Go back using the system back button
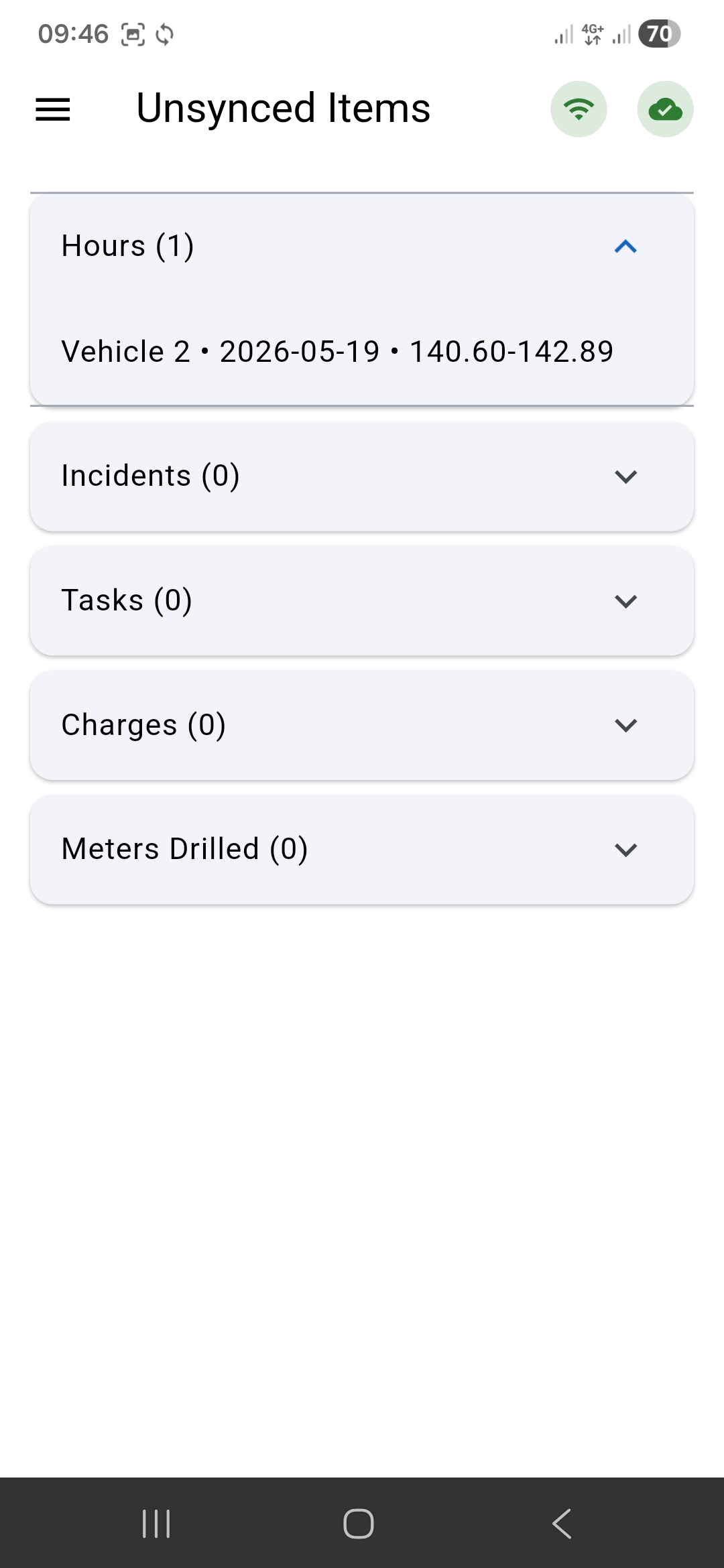724x1568 pixels. coord(562,1524)
